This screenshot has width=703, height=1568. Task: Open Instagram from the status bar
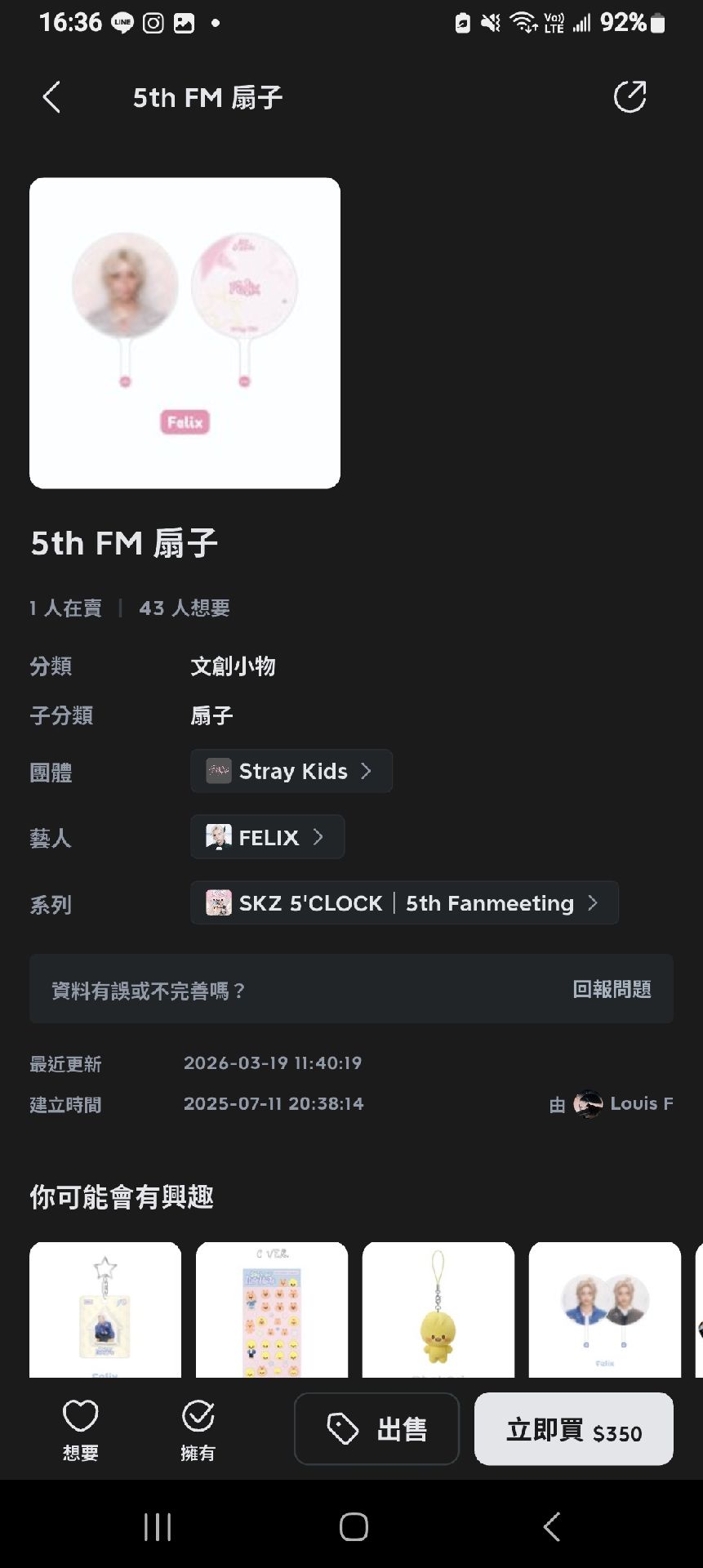click(x=153, y=22)
